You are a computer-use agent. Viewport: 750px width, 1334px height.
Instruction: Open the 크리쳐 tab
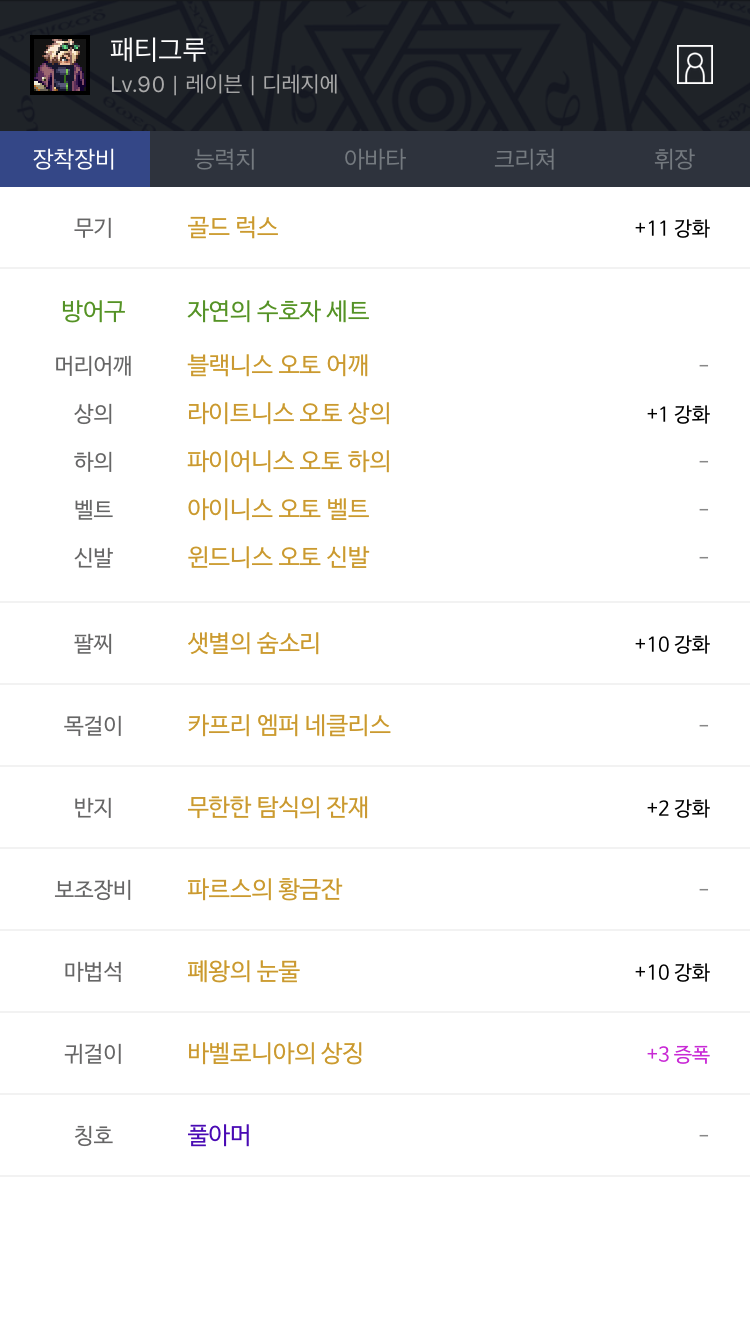[x=525, y=159]
